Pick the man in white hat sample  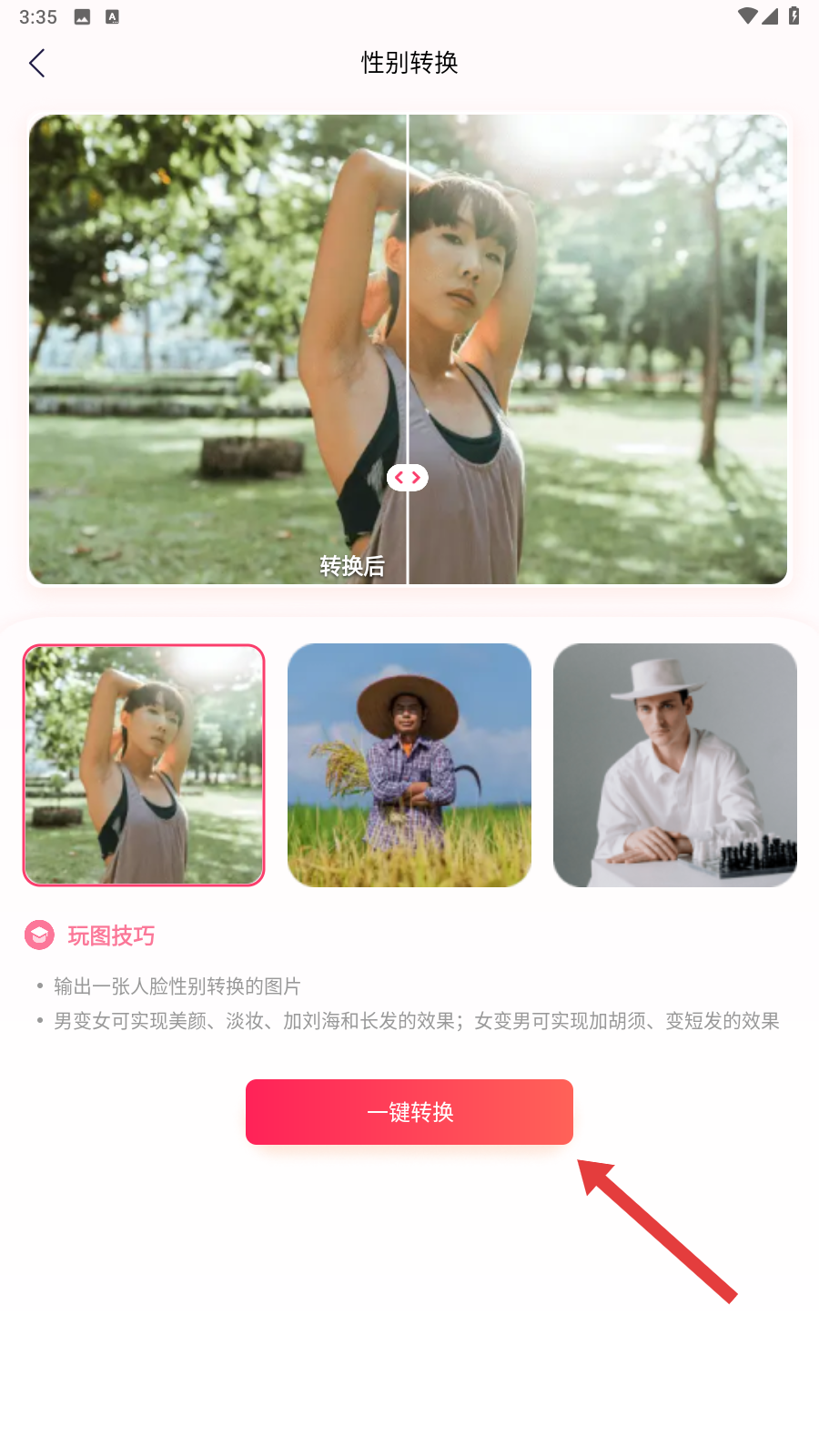[x=674, y=765]
